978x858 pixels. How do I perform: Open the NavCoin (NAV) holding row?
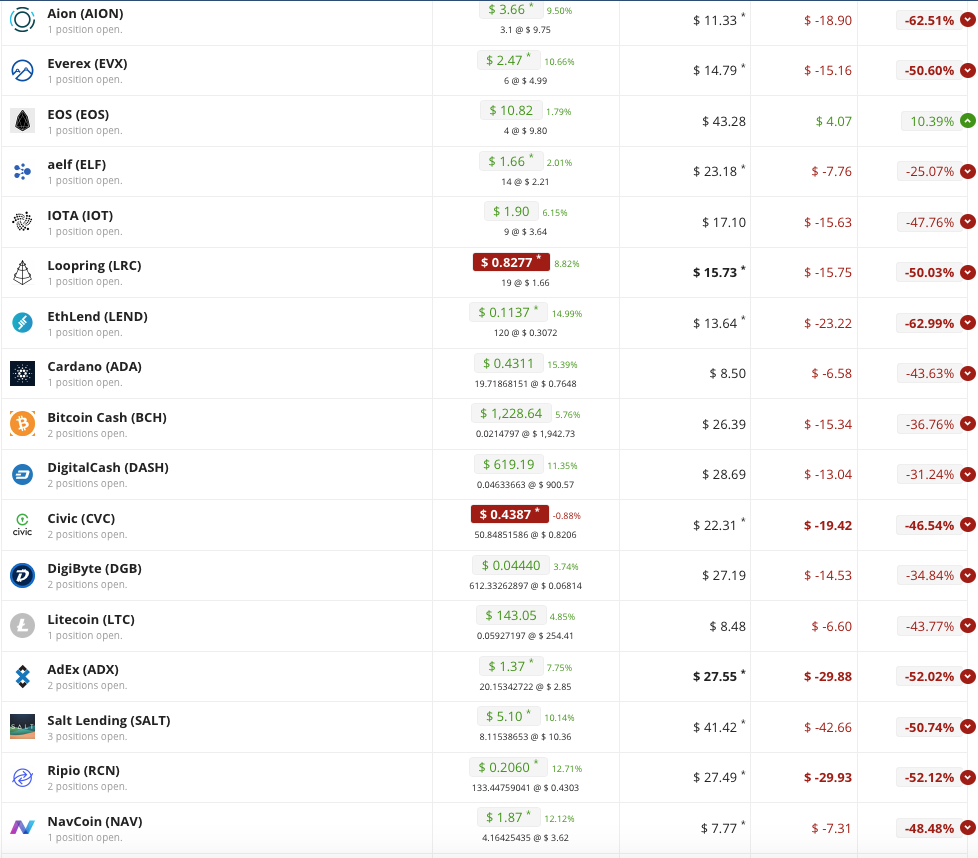tap(95, 822)
